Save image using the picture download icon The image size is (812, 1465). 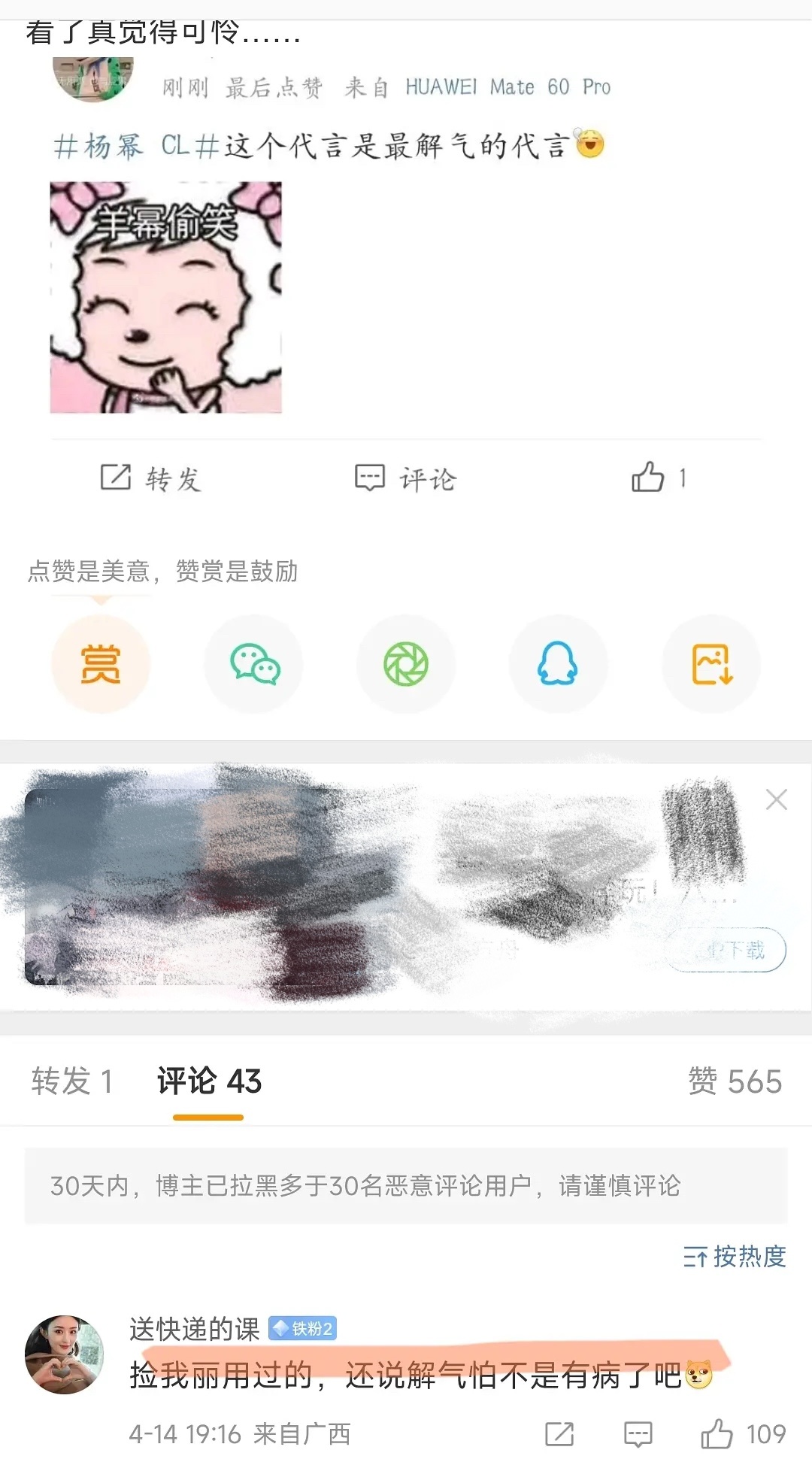[710, 664]
